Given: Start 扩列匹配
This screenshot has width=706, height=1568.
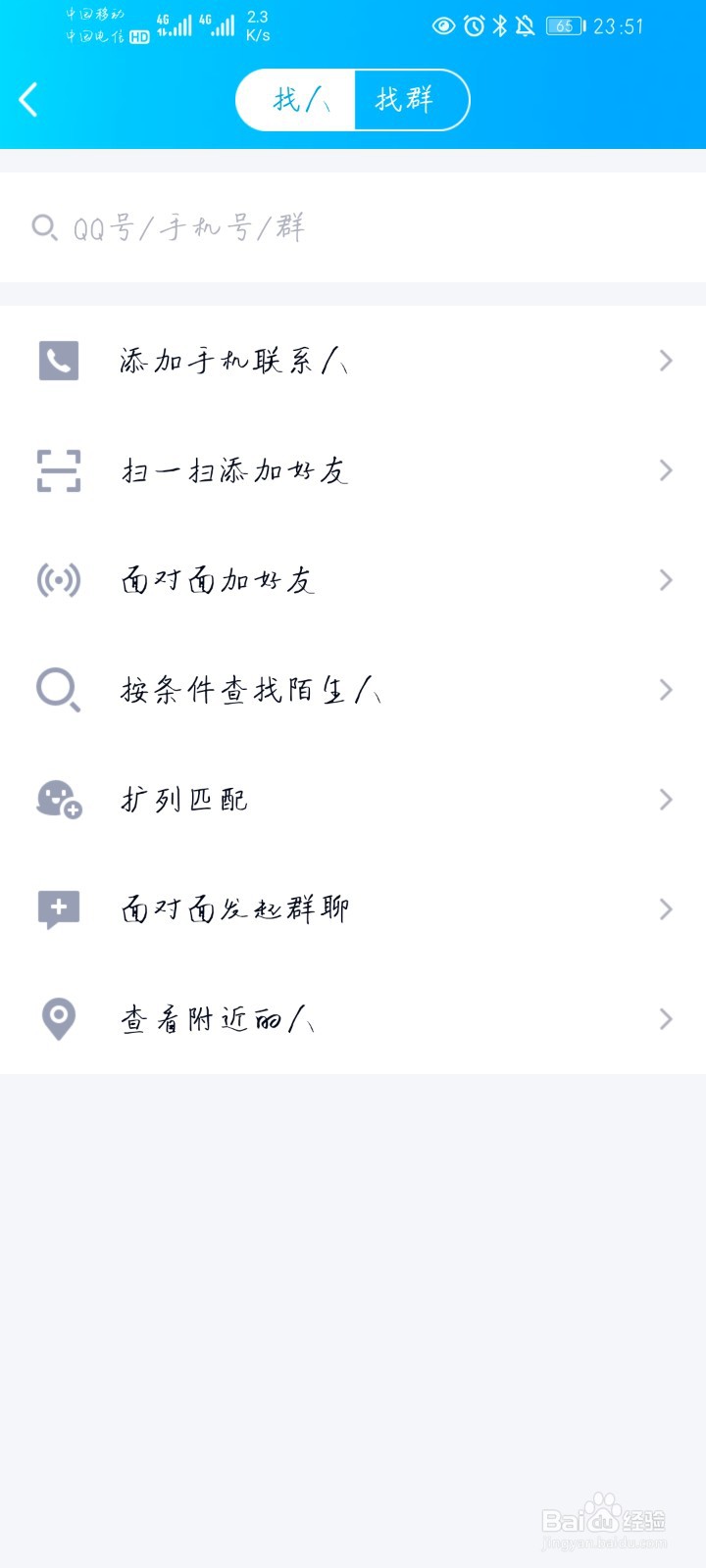Looking at the screenshot, I should click(x=353, y=800).
